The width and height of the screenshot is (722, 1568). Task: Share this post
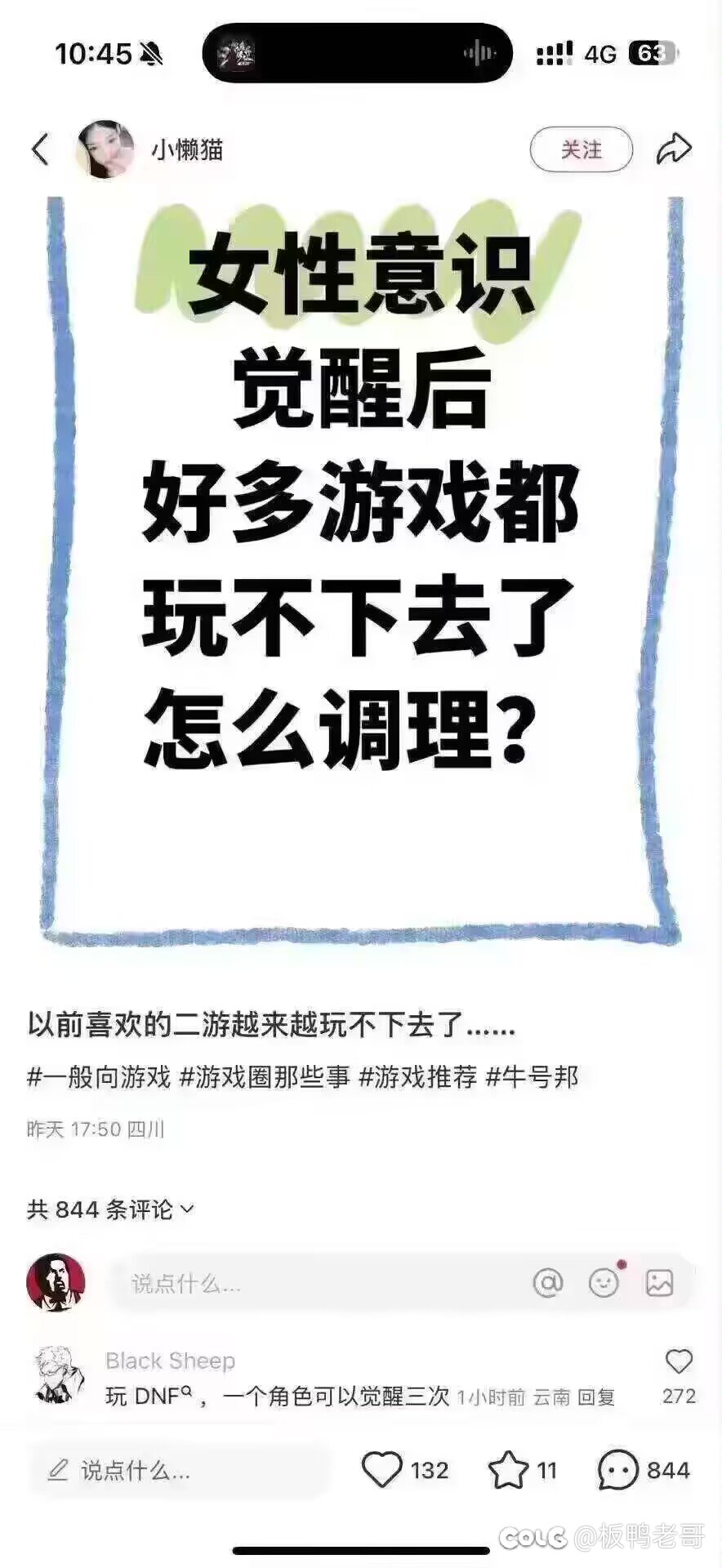[x=674, y=149]
